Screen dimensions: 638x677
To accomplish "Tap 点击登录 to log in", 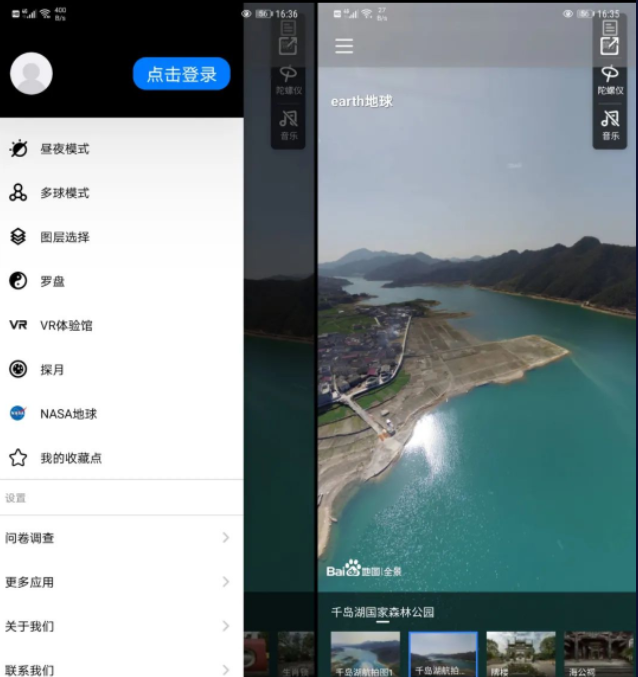I will point(181,74).
